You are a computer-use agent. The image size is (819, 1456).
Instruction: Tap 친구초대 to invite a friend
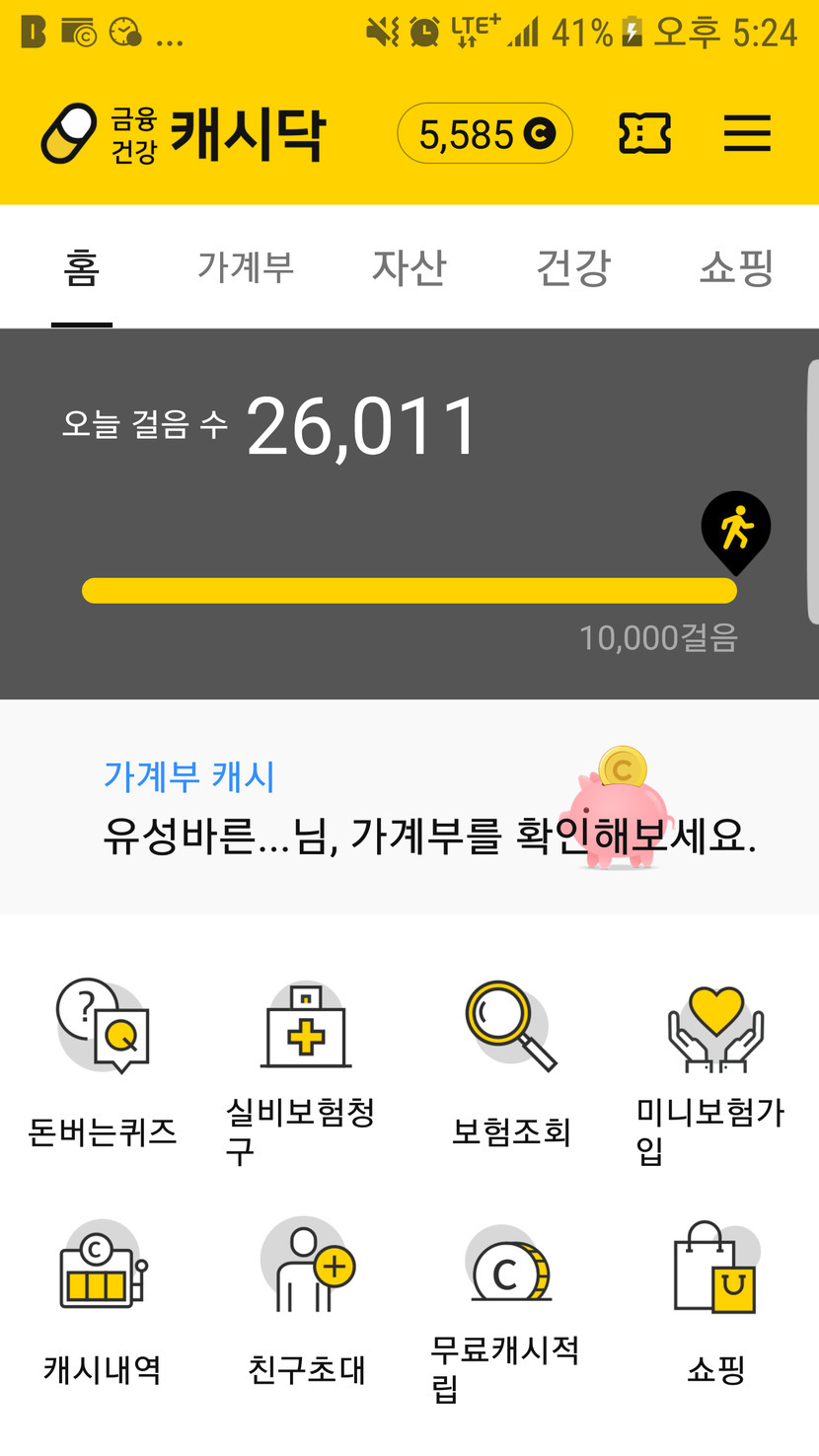coord(306,1302)
